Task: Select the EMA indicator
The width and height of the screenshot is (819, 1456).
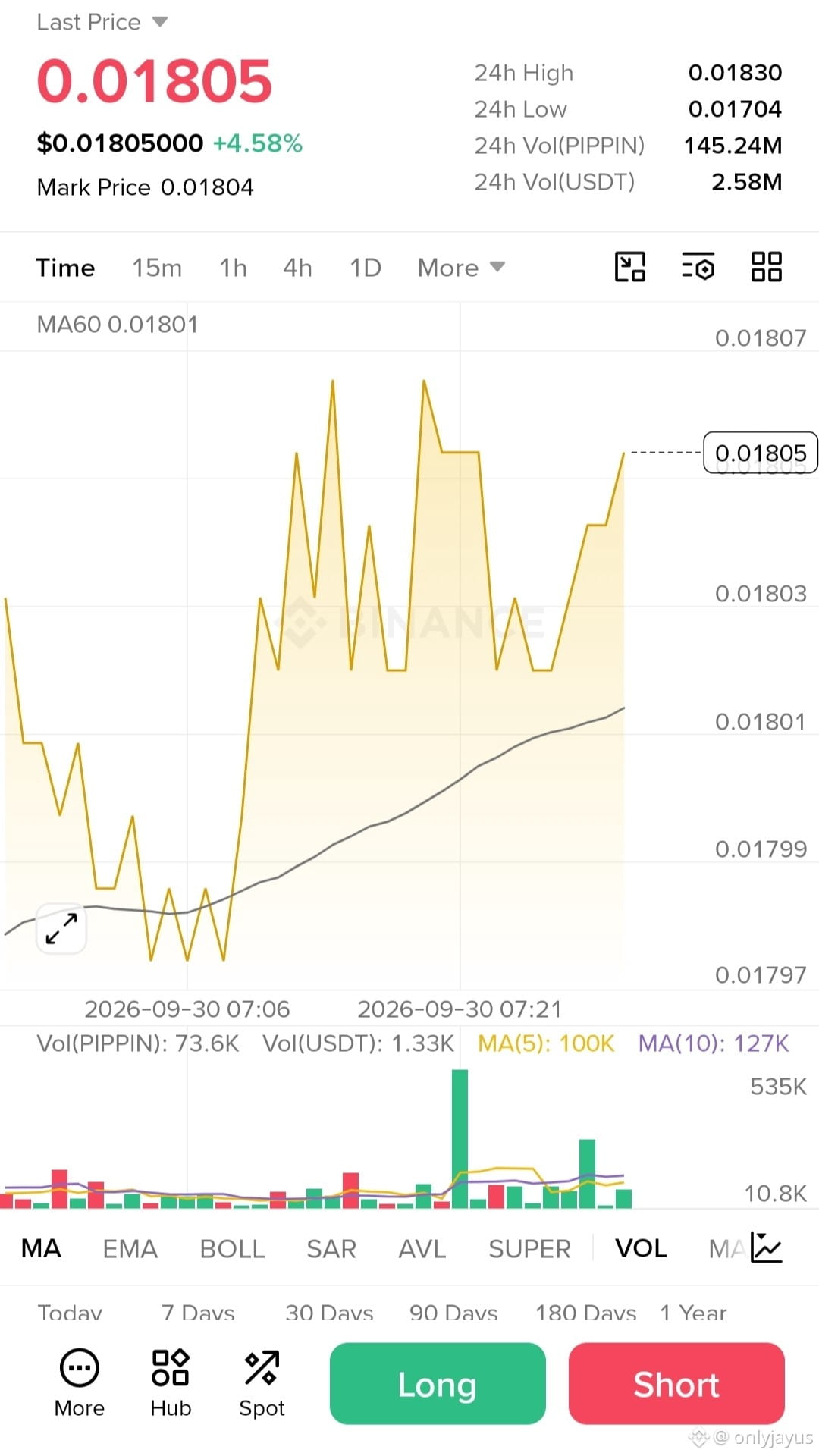Action: (130, 1248)
